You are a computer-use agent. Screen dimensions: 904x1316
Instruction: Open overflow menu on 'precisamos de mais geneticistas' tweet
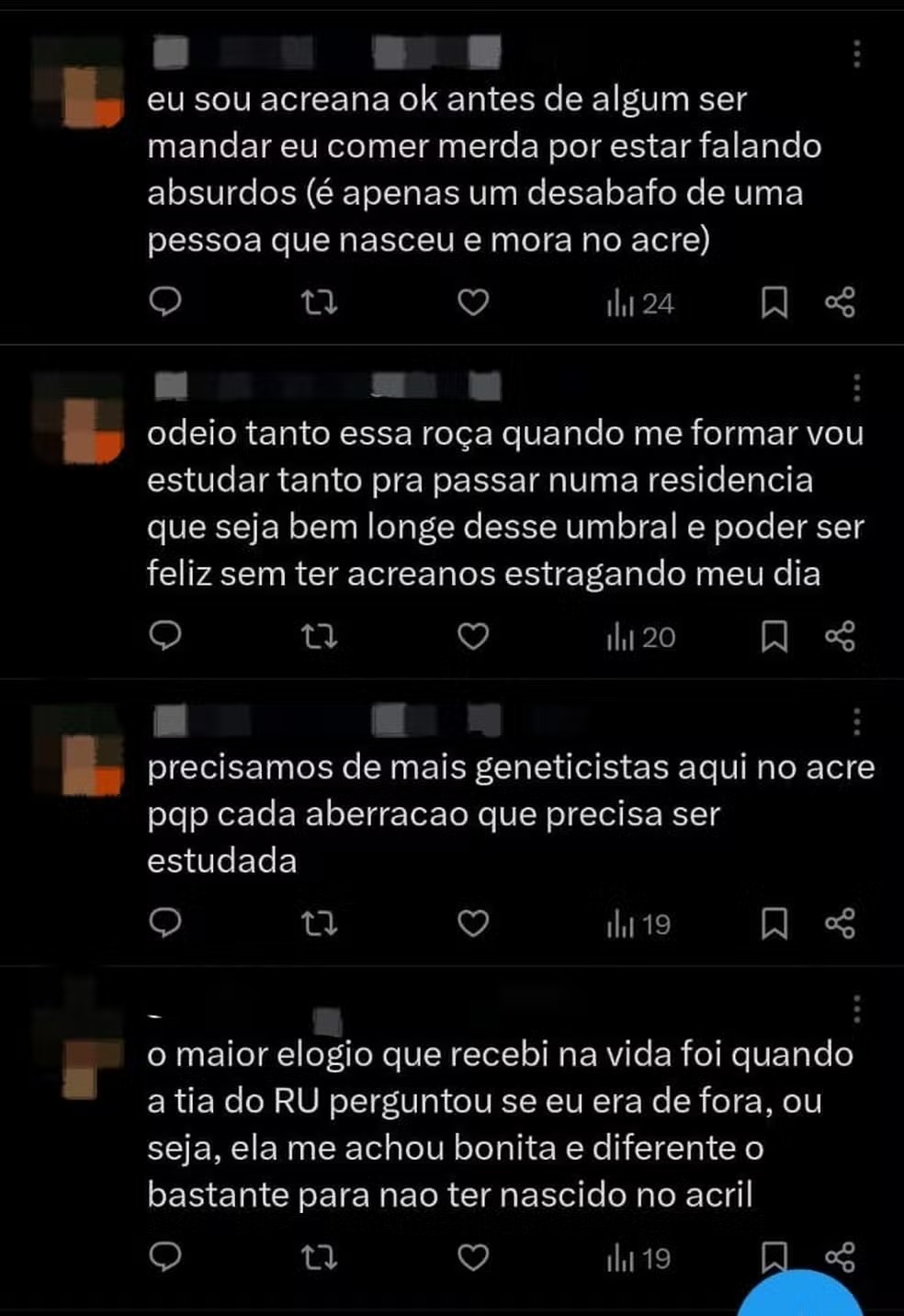click(x=856, y=721)
